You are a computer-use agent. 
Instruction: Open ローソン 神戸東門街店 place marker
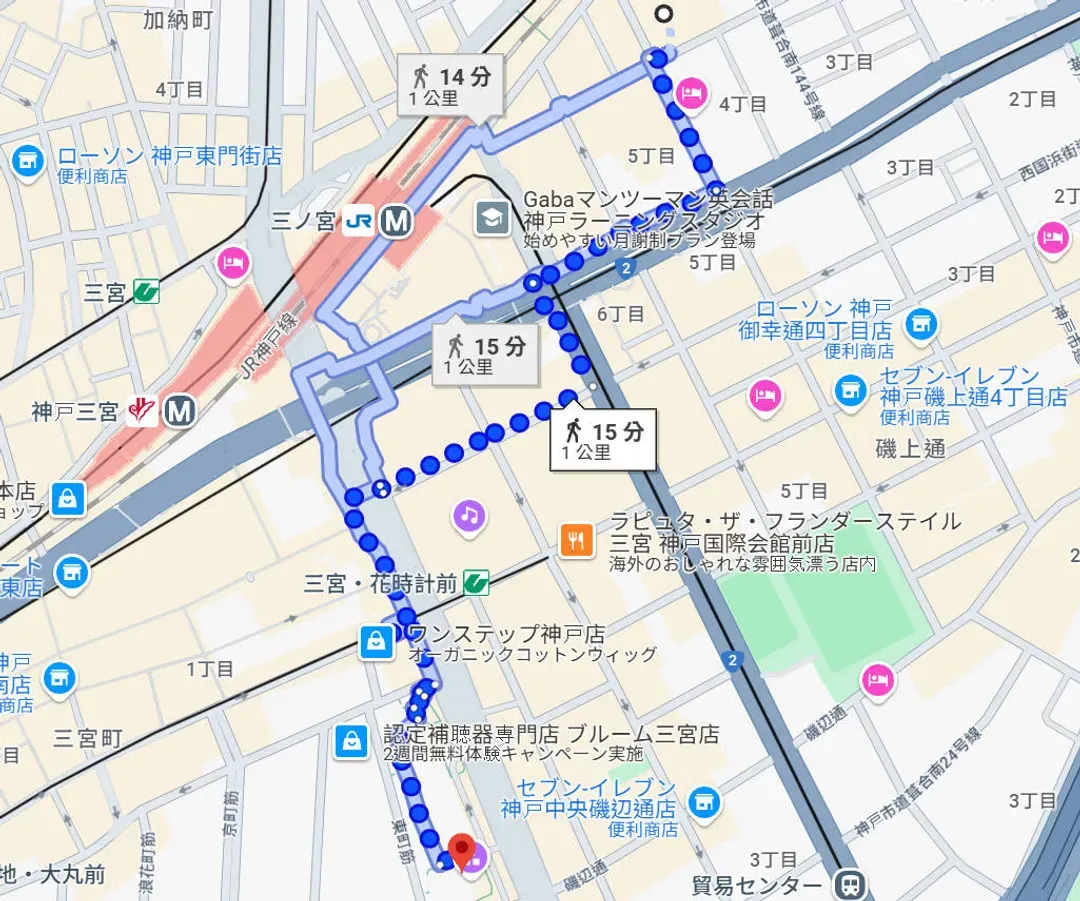pyautogui.click(x=29, y=160)
